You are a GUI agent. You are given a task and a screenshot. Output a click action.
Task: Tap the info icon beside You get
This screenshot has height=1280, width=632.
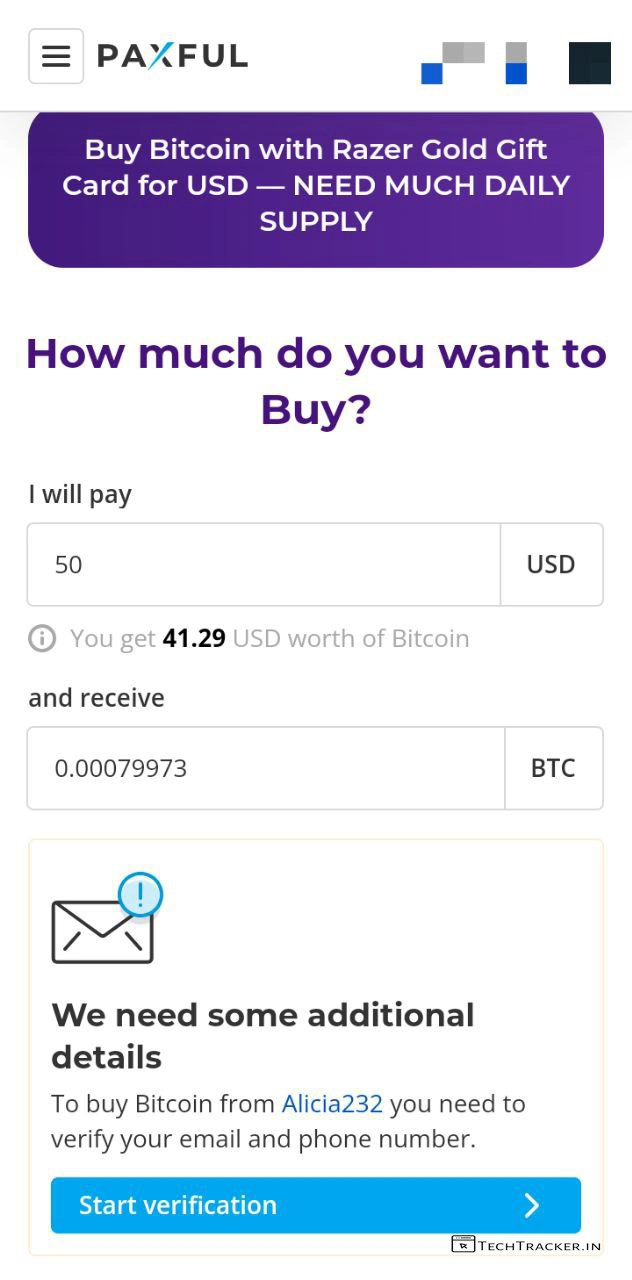pos(42,638)
